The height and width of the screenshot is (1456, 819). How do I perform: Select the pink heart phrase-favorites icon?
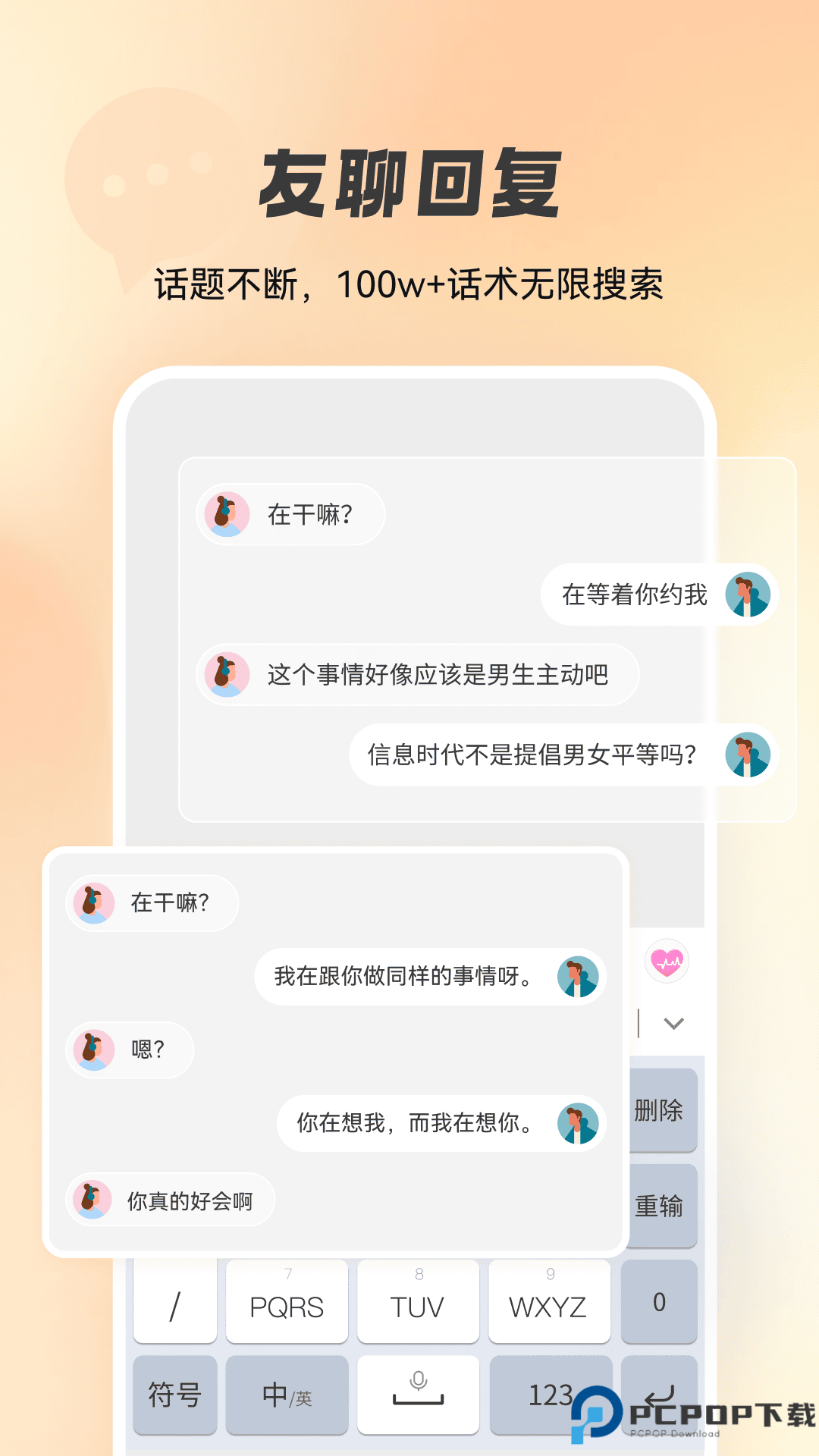coord(666,961)
